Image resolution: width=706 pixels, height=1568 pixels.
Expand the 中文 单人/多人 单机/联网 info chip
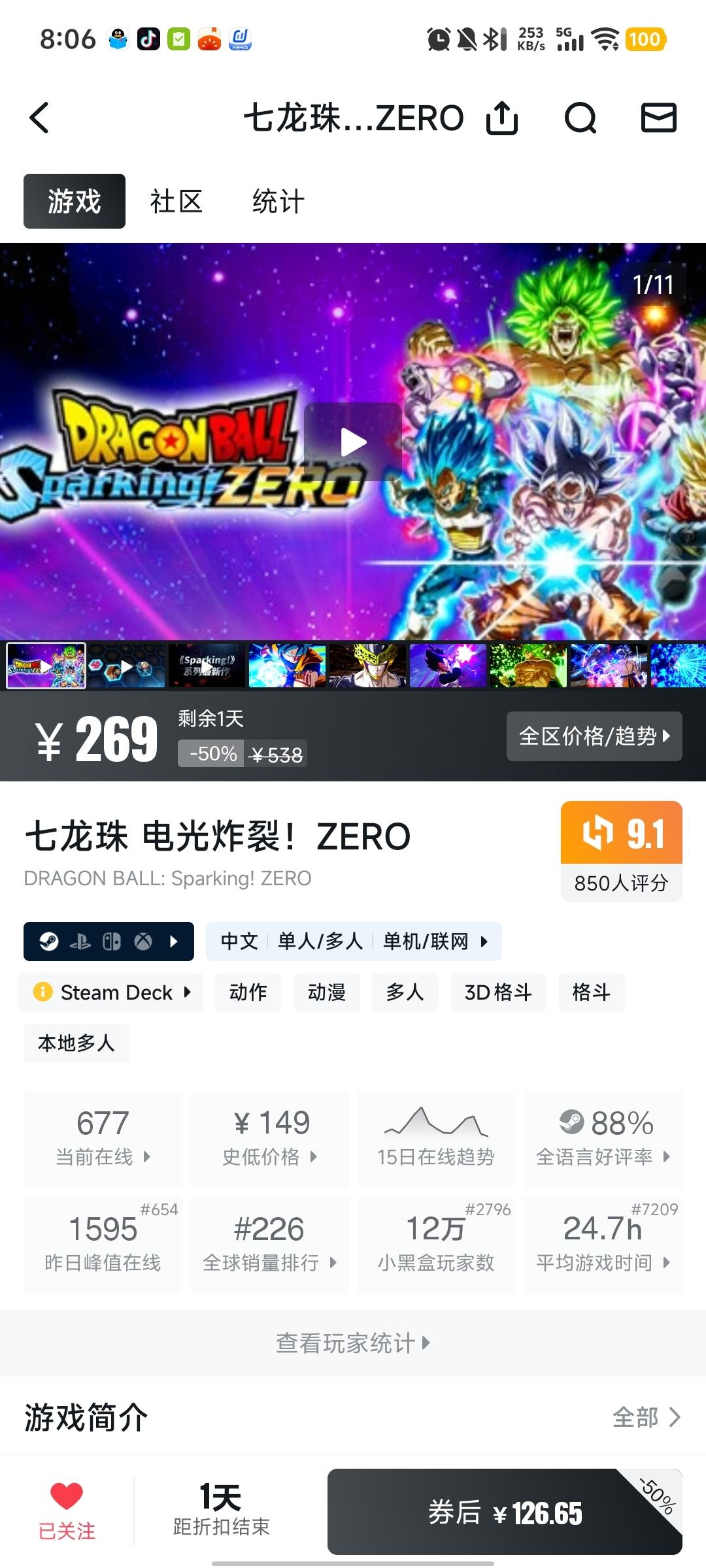(354, 941)
